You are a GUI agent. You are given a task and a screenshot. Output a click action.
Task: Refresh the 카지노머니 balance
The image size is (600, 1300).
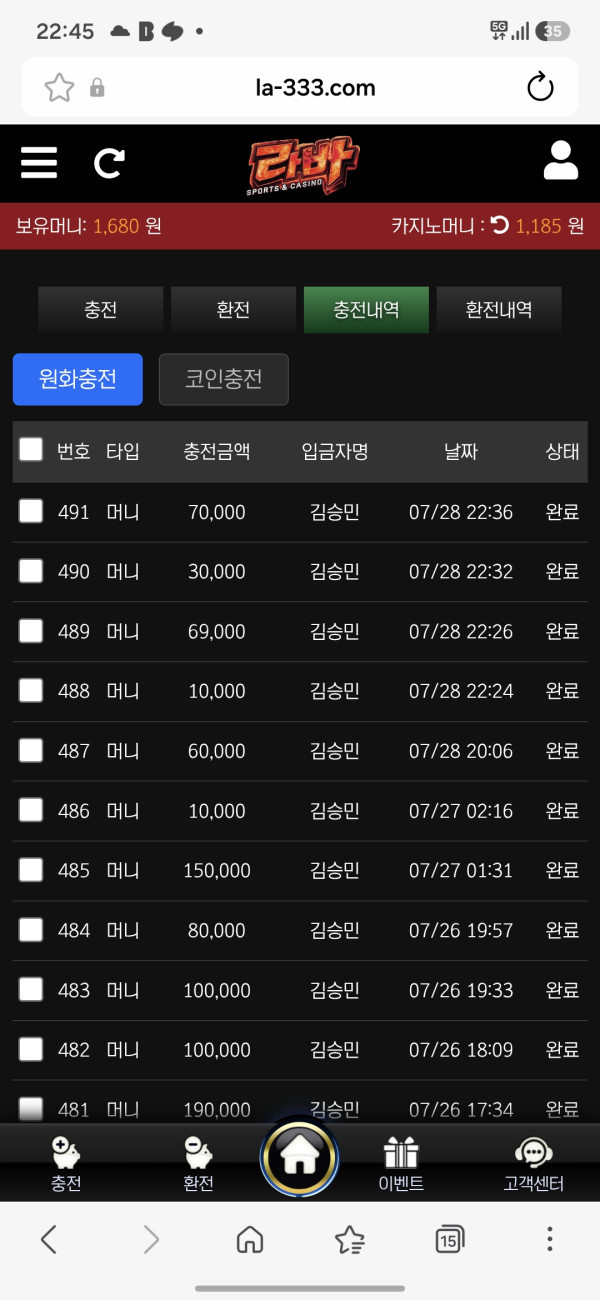click(x=500, y=226)
